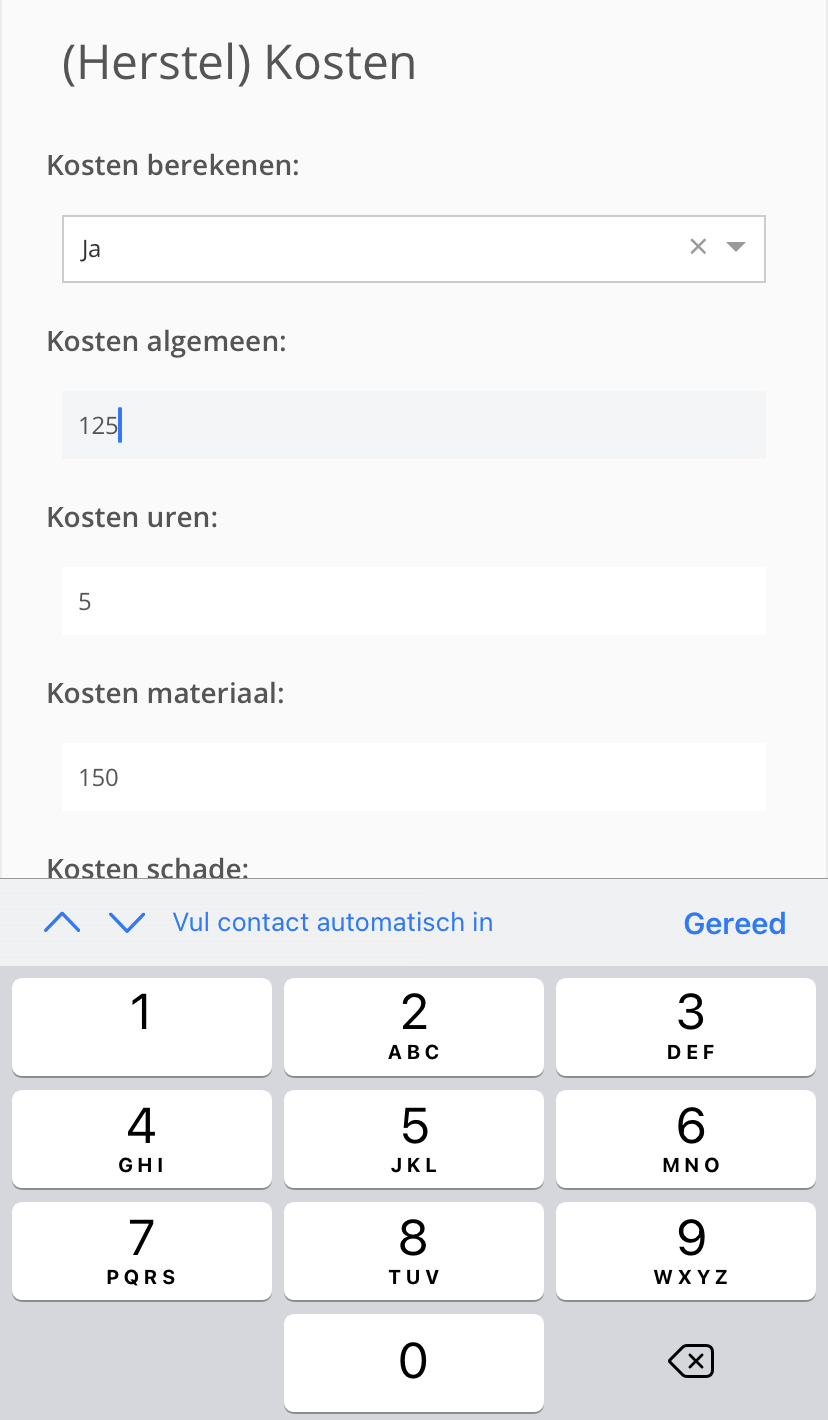Clear the 'Ja' selection in Kosten berekenen

click(698, 247)
